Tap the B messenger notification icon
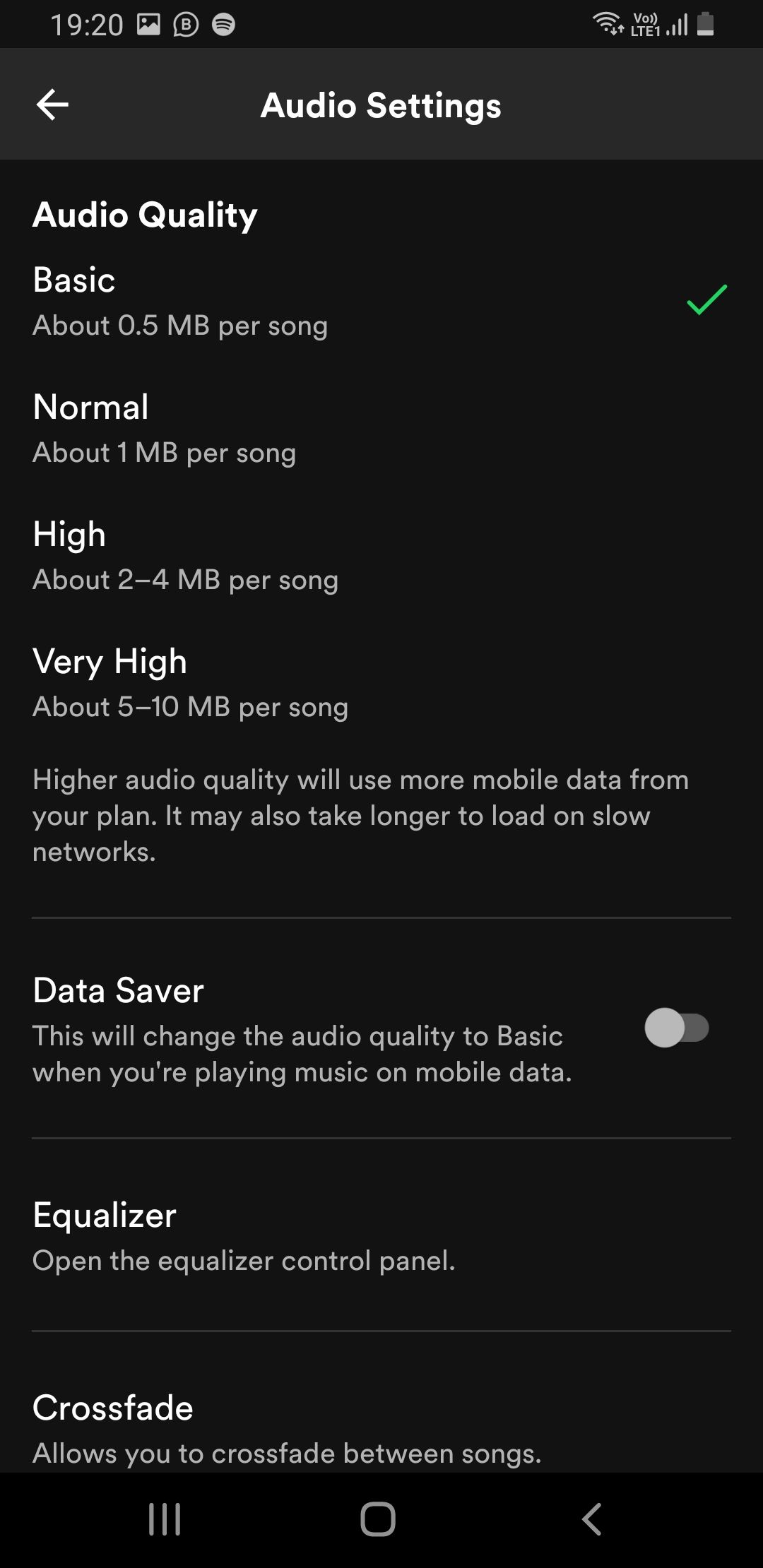This screenshot has height=1568, width=763. [184, 24]
